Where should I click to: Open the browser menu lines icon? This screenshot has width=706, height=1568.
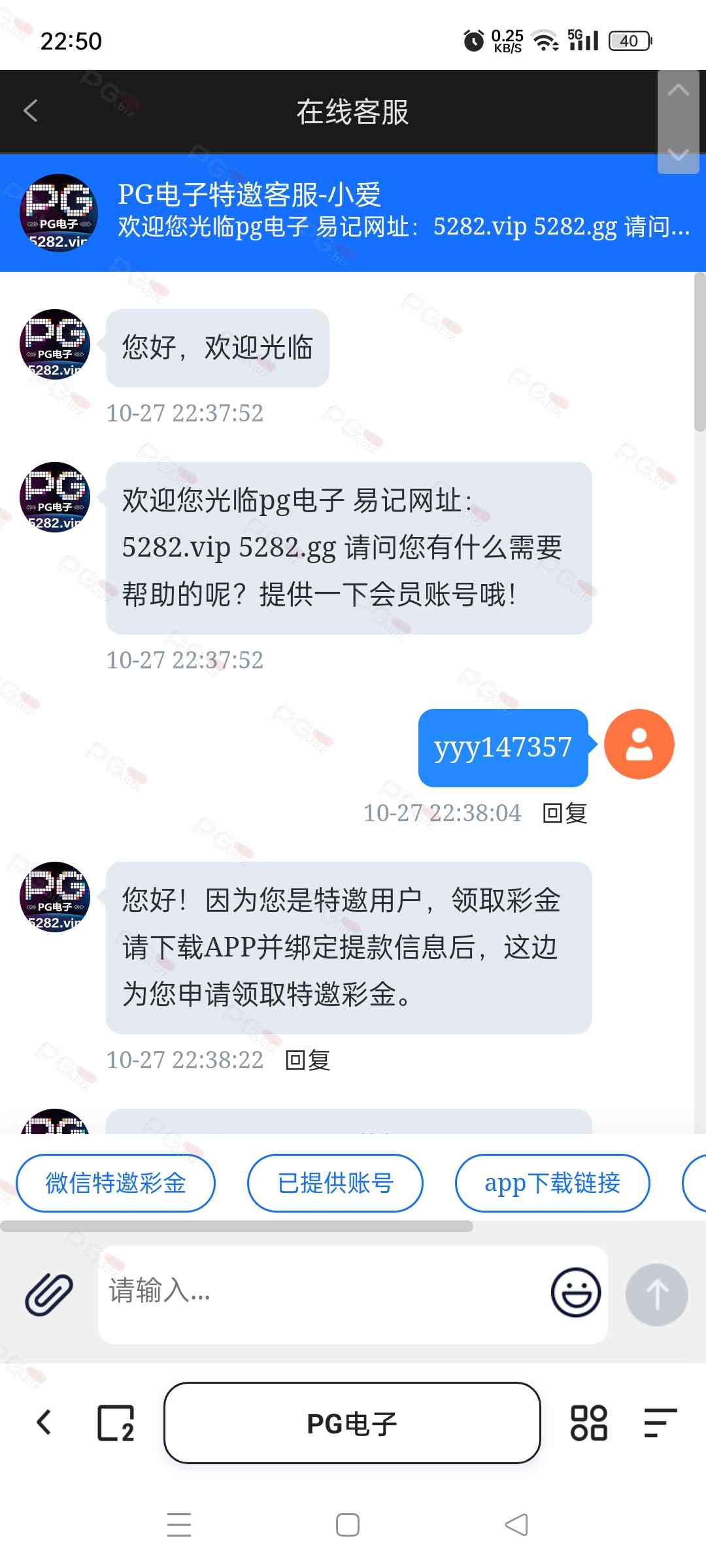point(660,1422)
